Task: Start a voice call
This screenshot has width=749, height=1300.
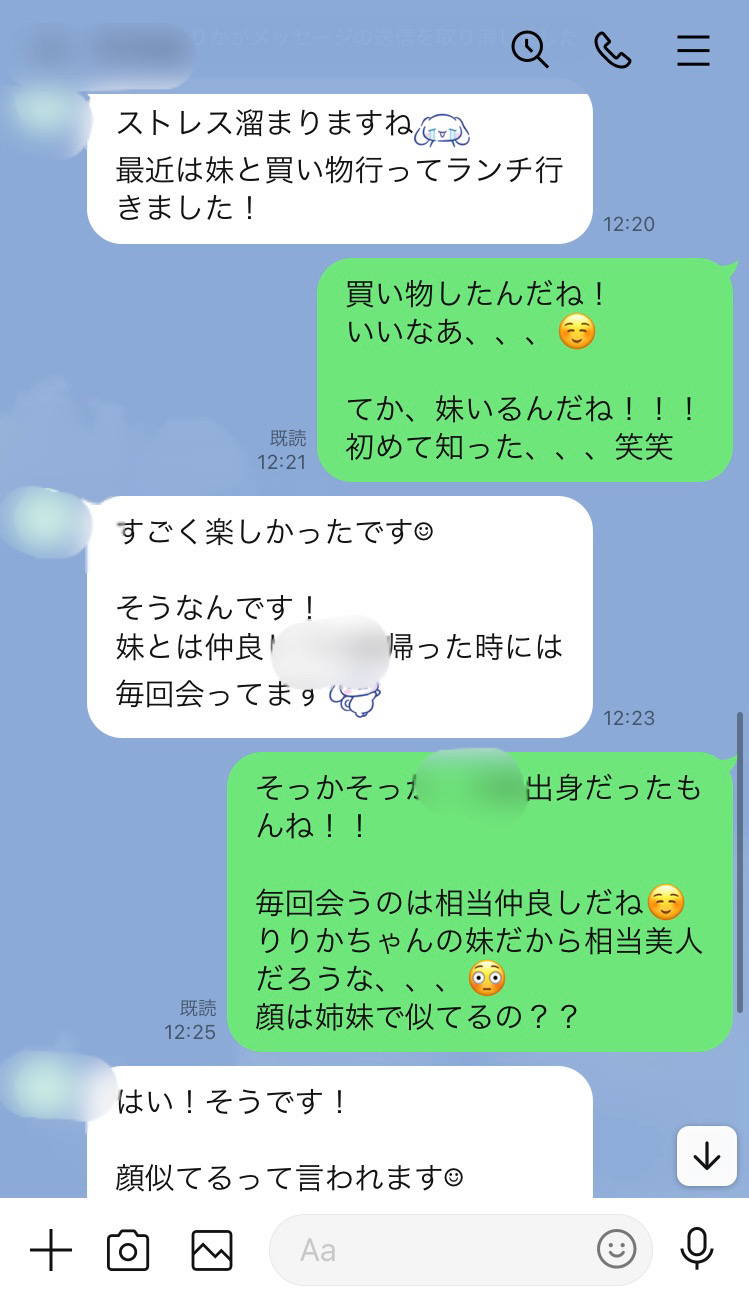Action: pyautogui.click(x=612, y=49)
